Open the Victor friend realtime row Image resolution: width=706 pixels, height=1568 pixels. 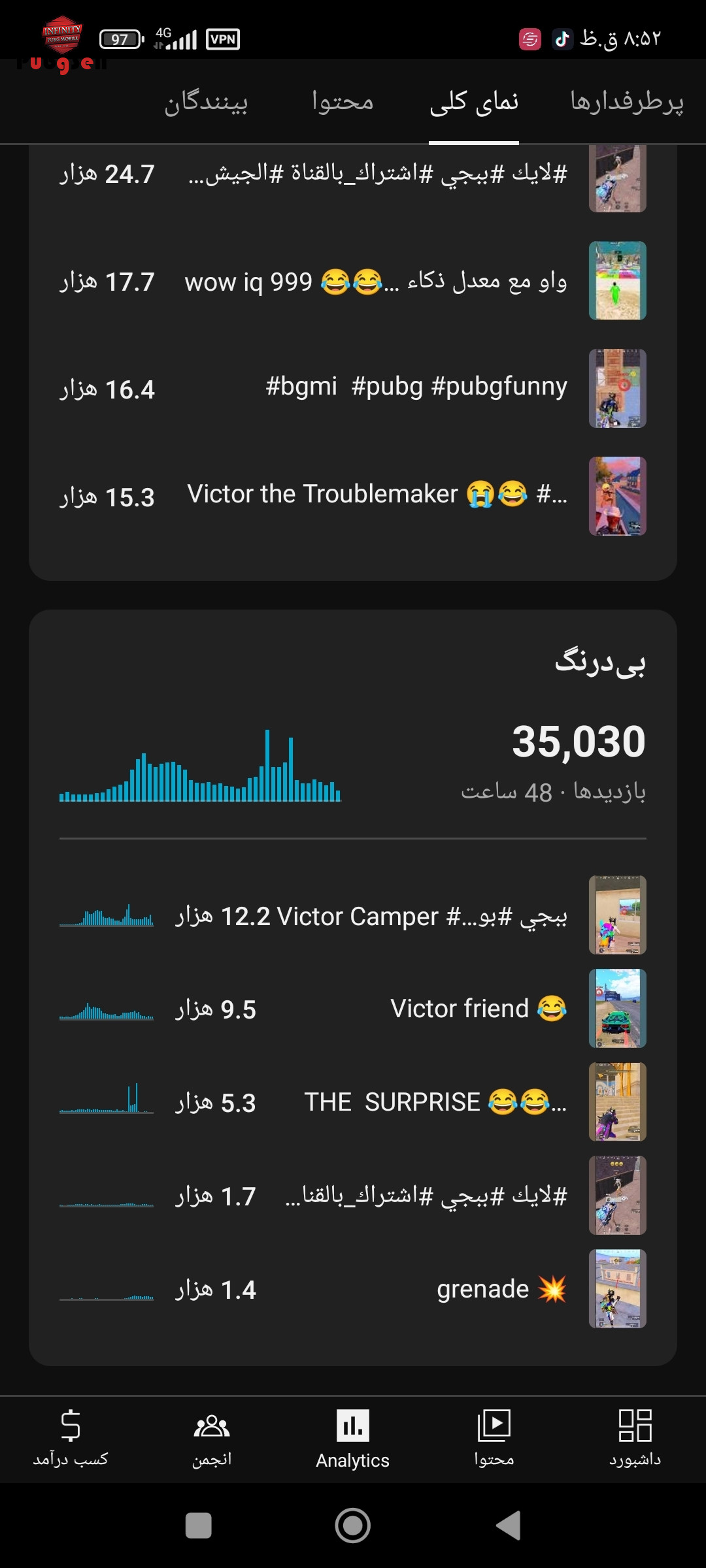[353, 1009]
